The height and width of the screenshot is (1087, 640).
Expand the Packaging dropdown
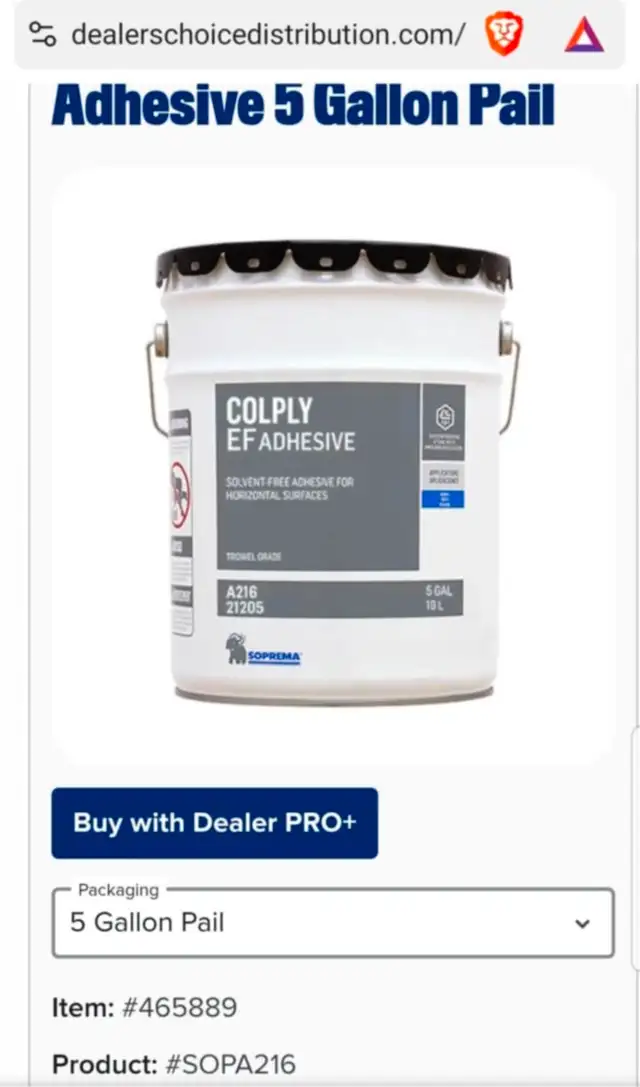[333, 923]
